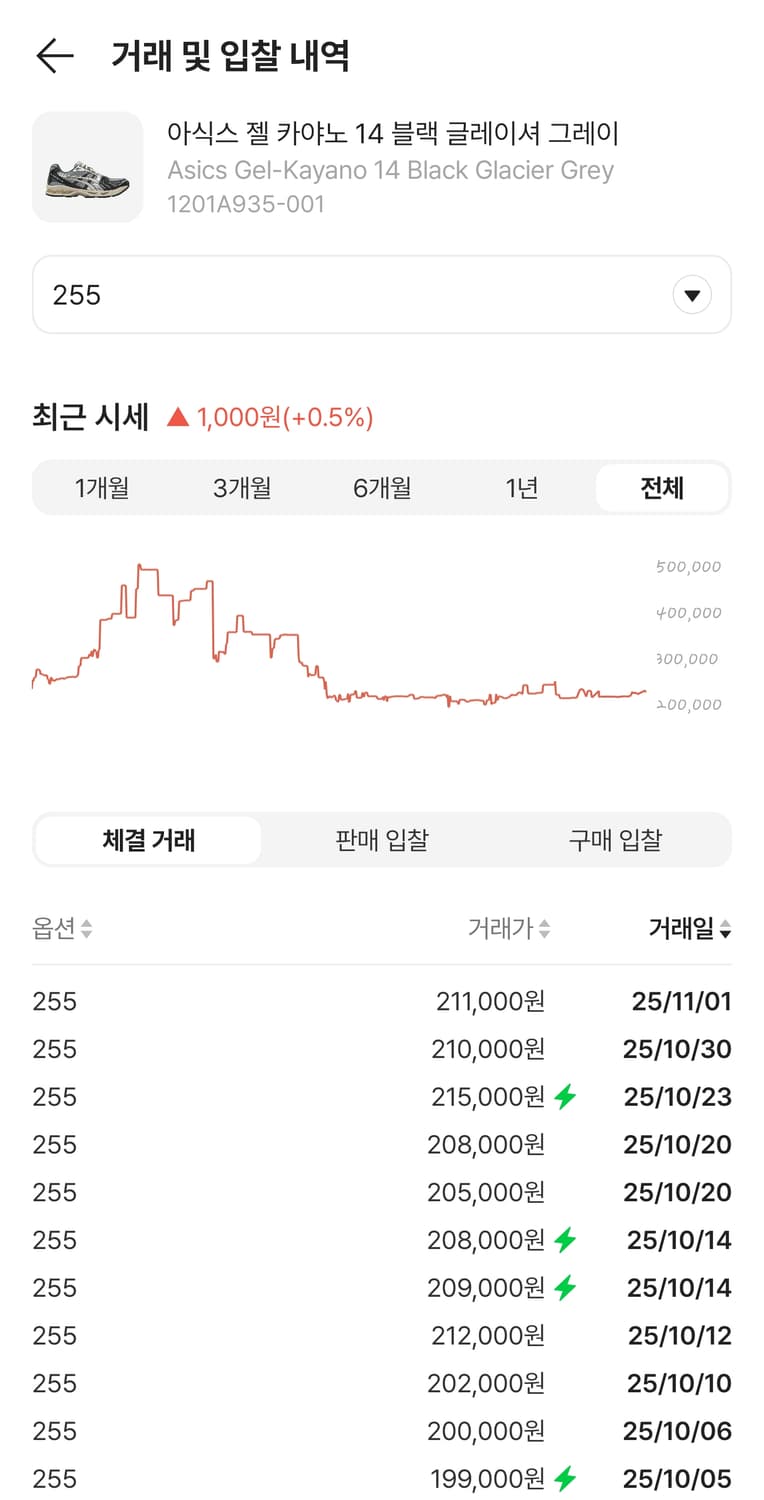View the 1년 price history
Viewport: 764px width, 1500px height.
[521, 488]
